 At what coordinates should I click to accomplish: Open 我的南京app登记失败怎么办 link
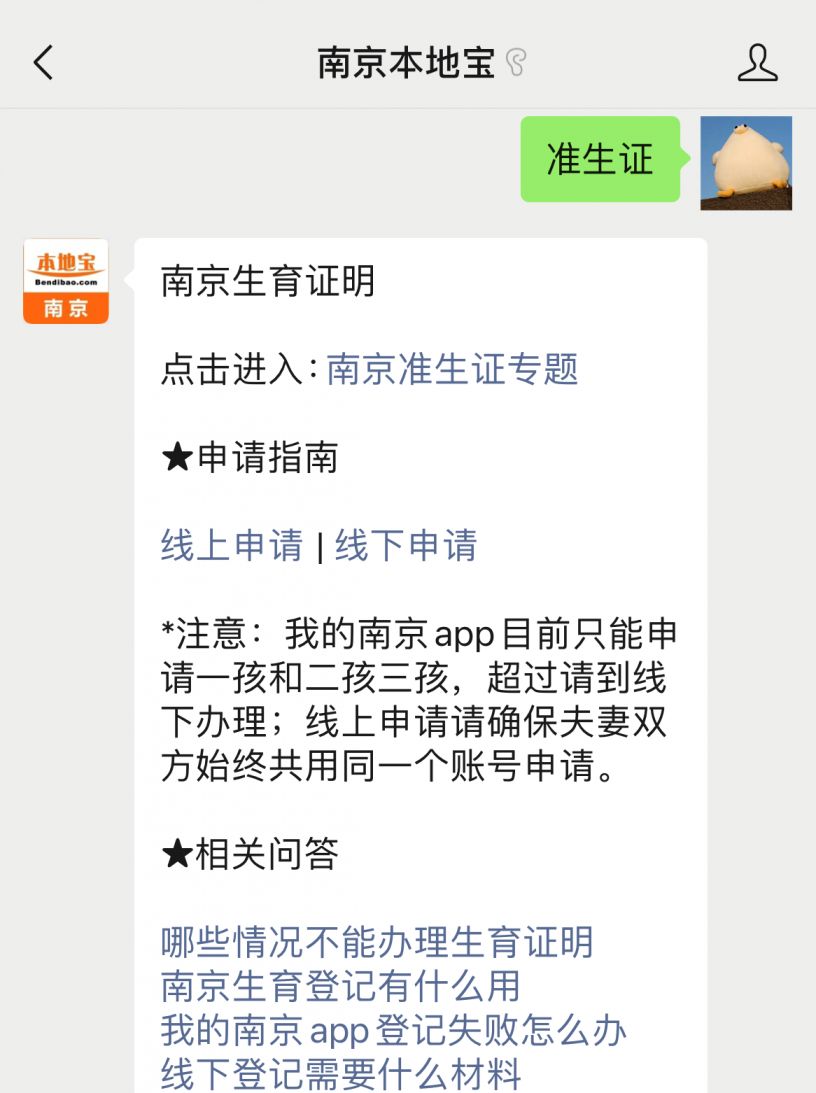393,1030
